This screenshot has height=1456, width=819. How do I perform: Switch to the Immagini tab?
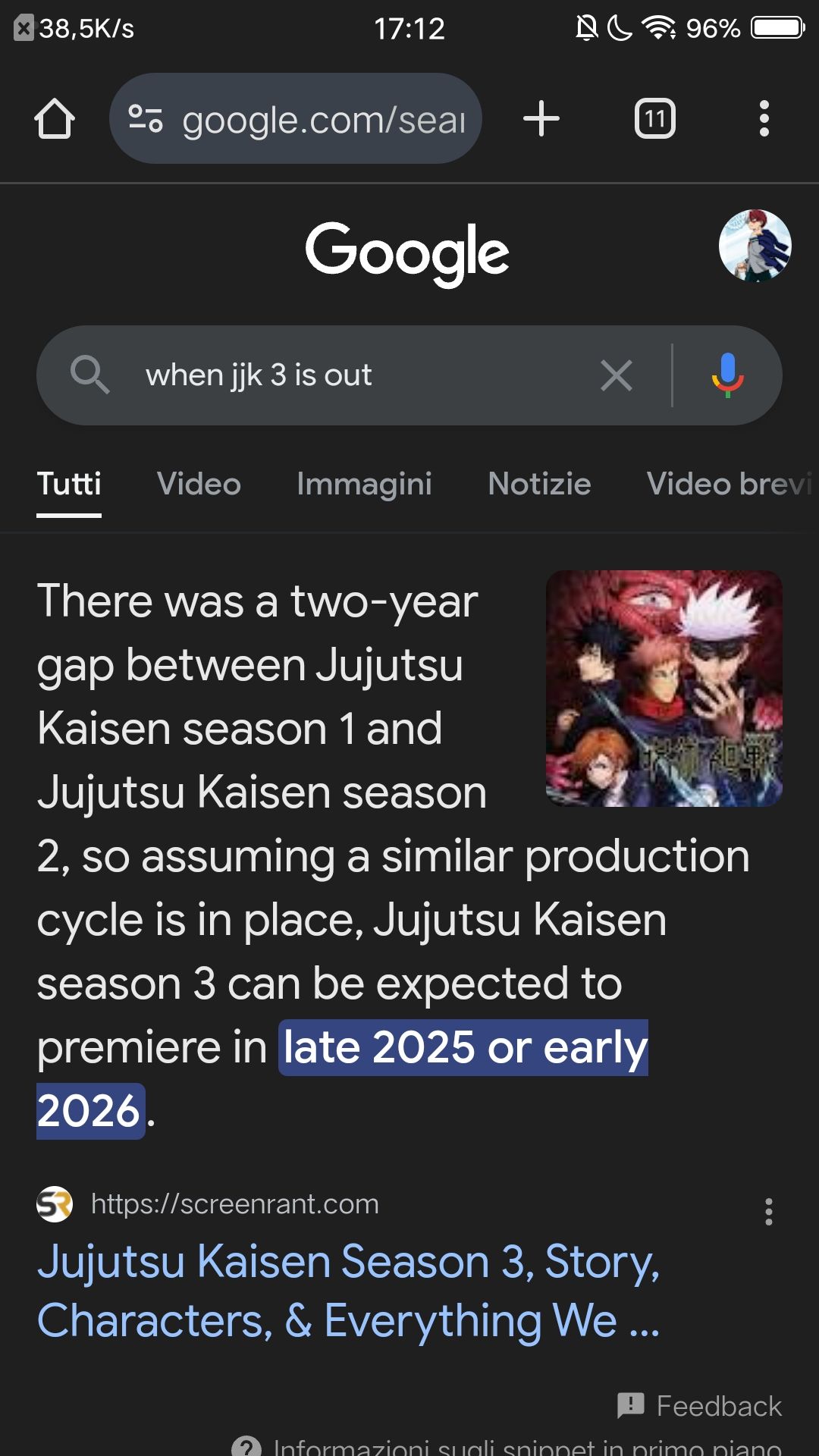[364, 484]
